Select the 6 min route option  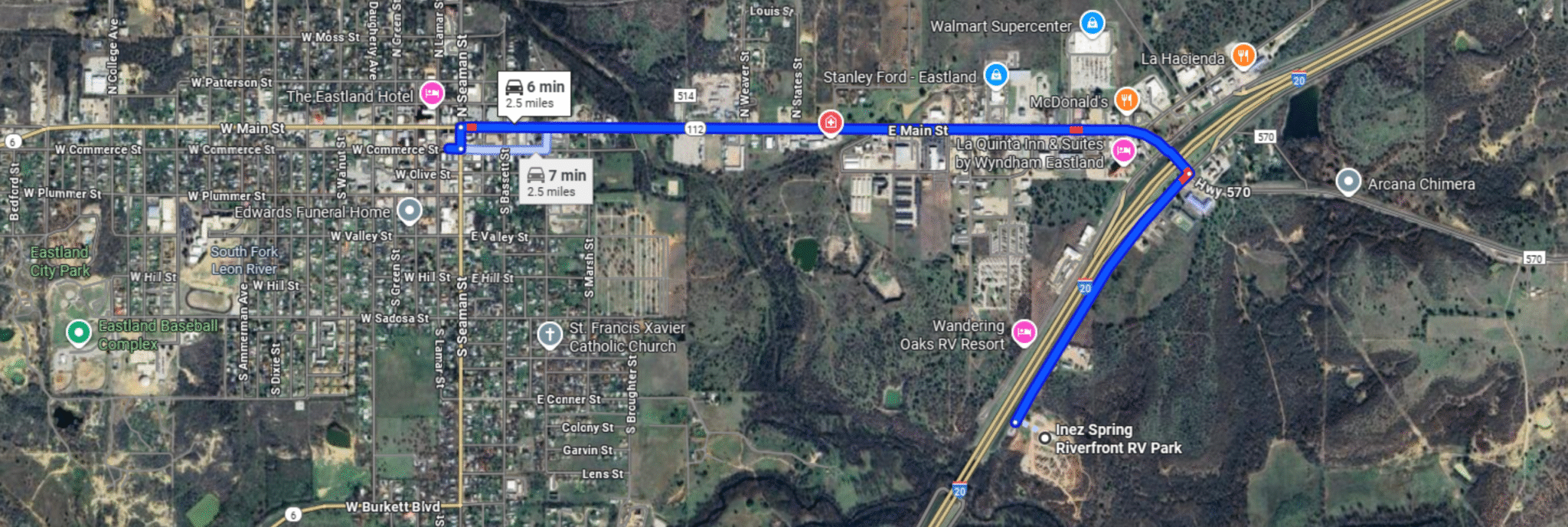click(534, 93)
